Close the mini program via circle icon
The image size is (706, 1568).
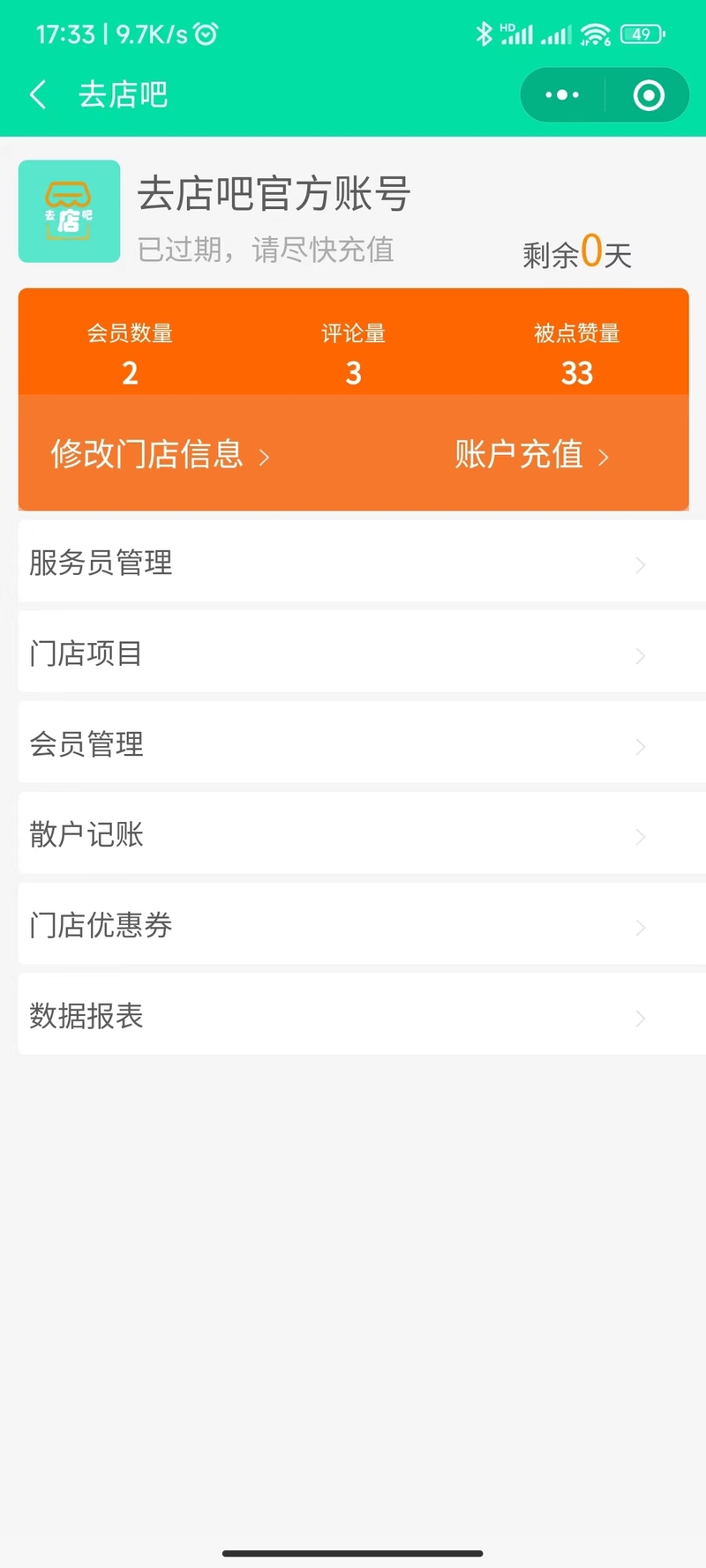click(649, 94)
